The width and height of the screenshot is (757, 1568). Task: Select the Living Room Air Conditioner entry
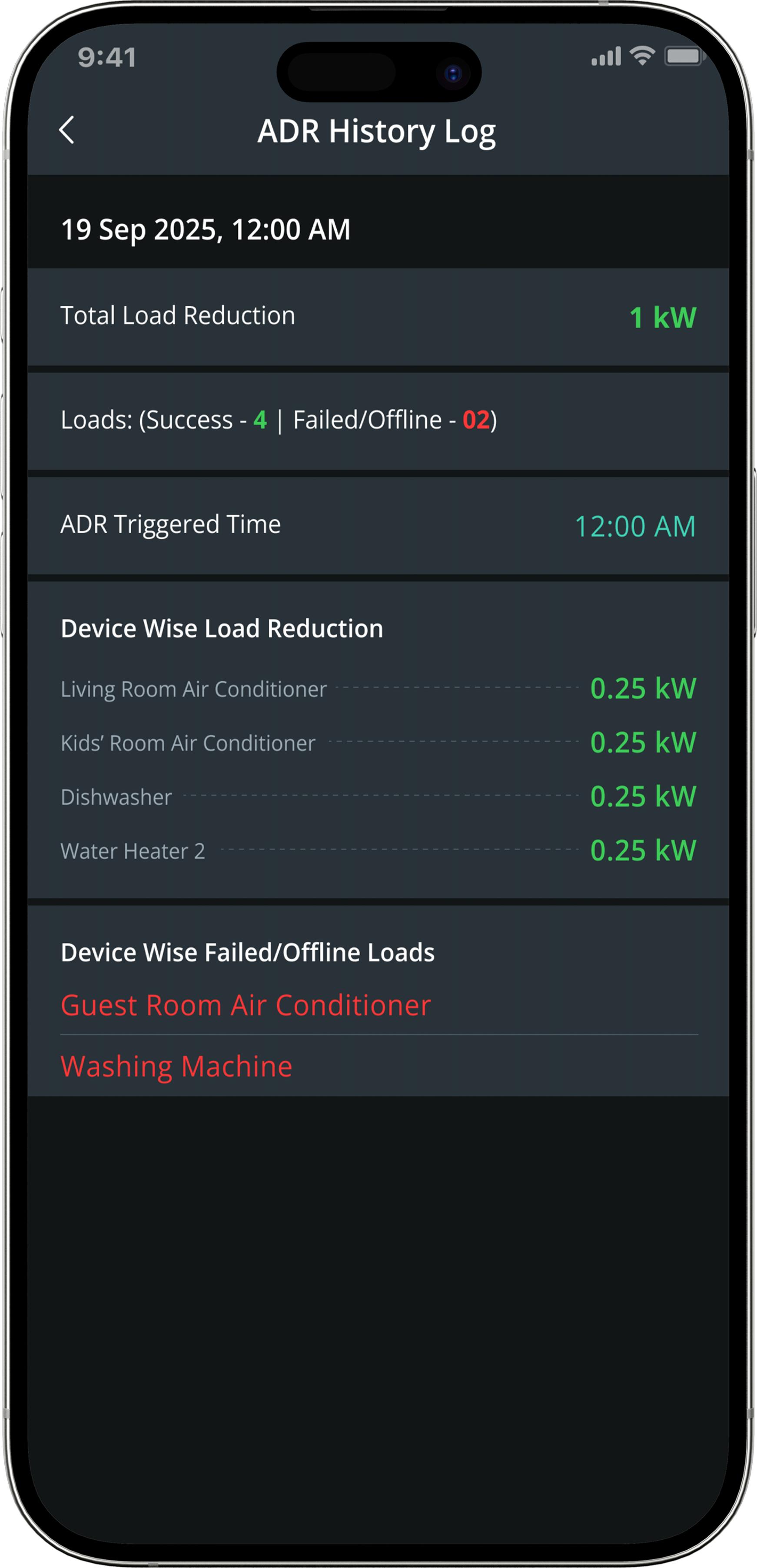pos(194,689)
